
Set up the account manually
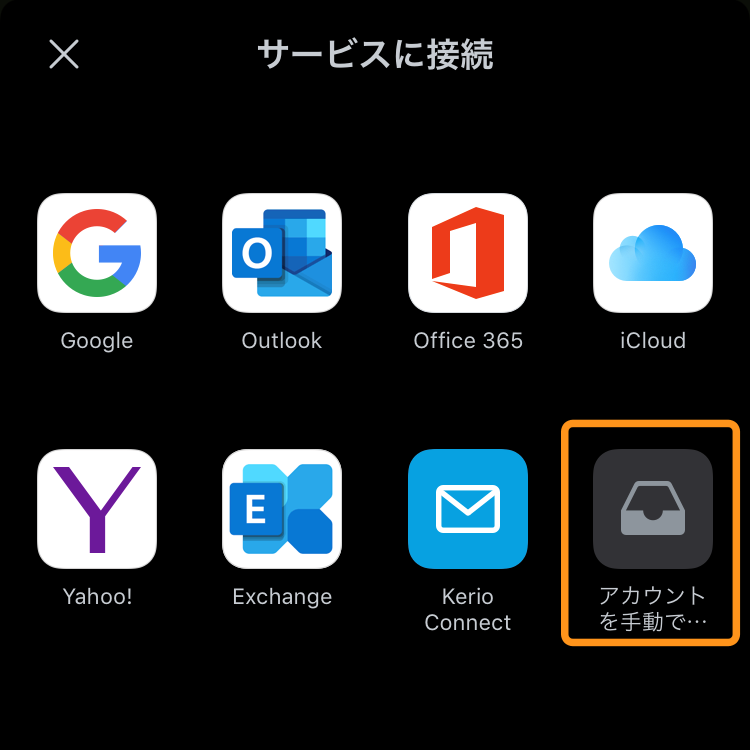click(653, 509)
